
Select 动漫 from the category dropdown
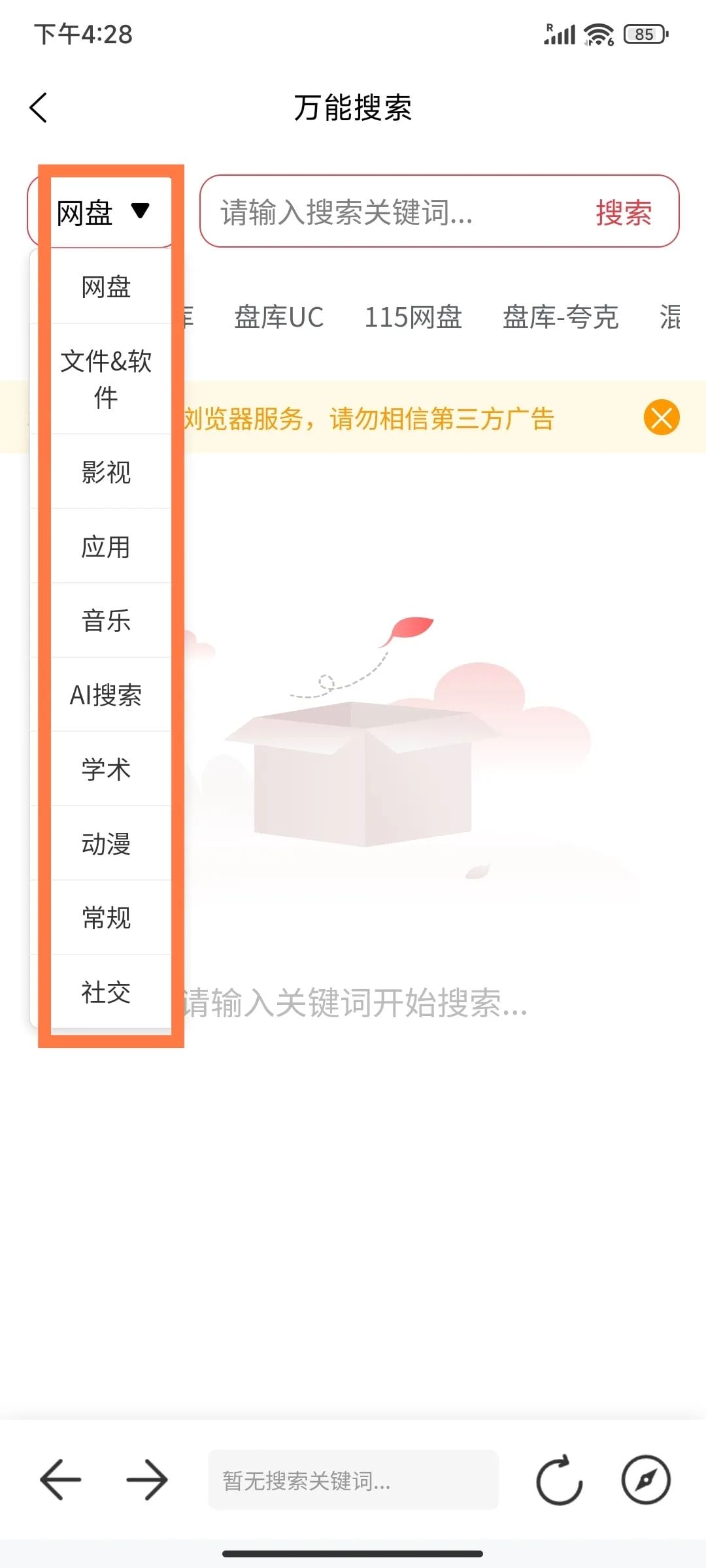point(107,844)
